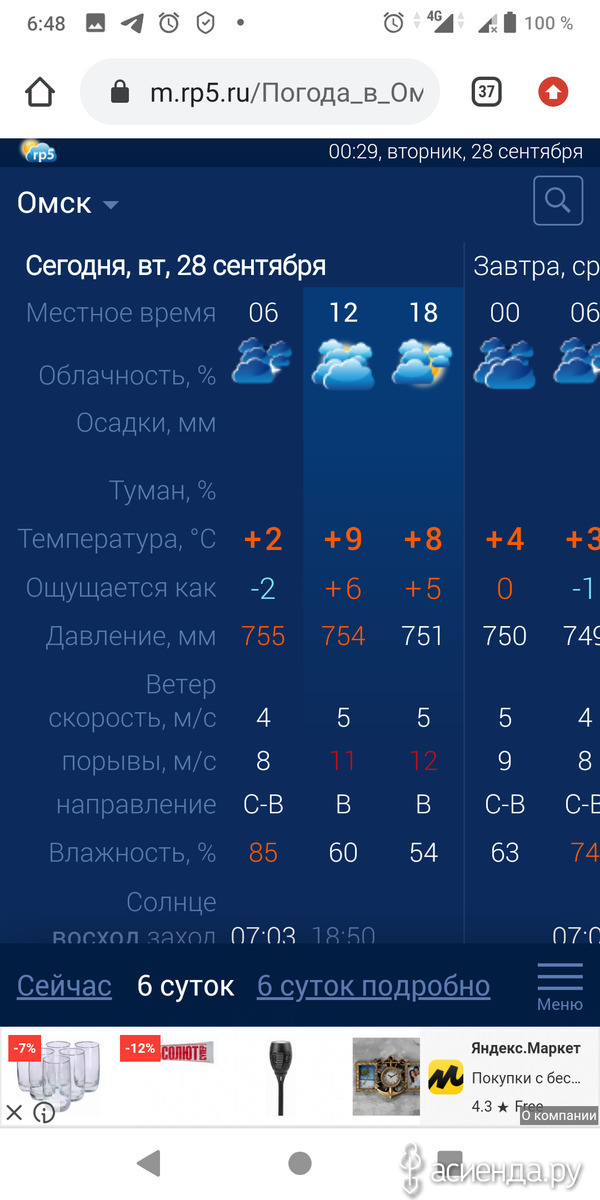The image size is (600, 1200).
Task: Open the 6 суток подробно detailed forecast
Action: 374,986
